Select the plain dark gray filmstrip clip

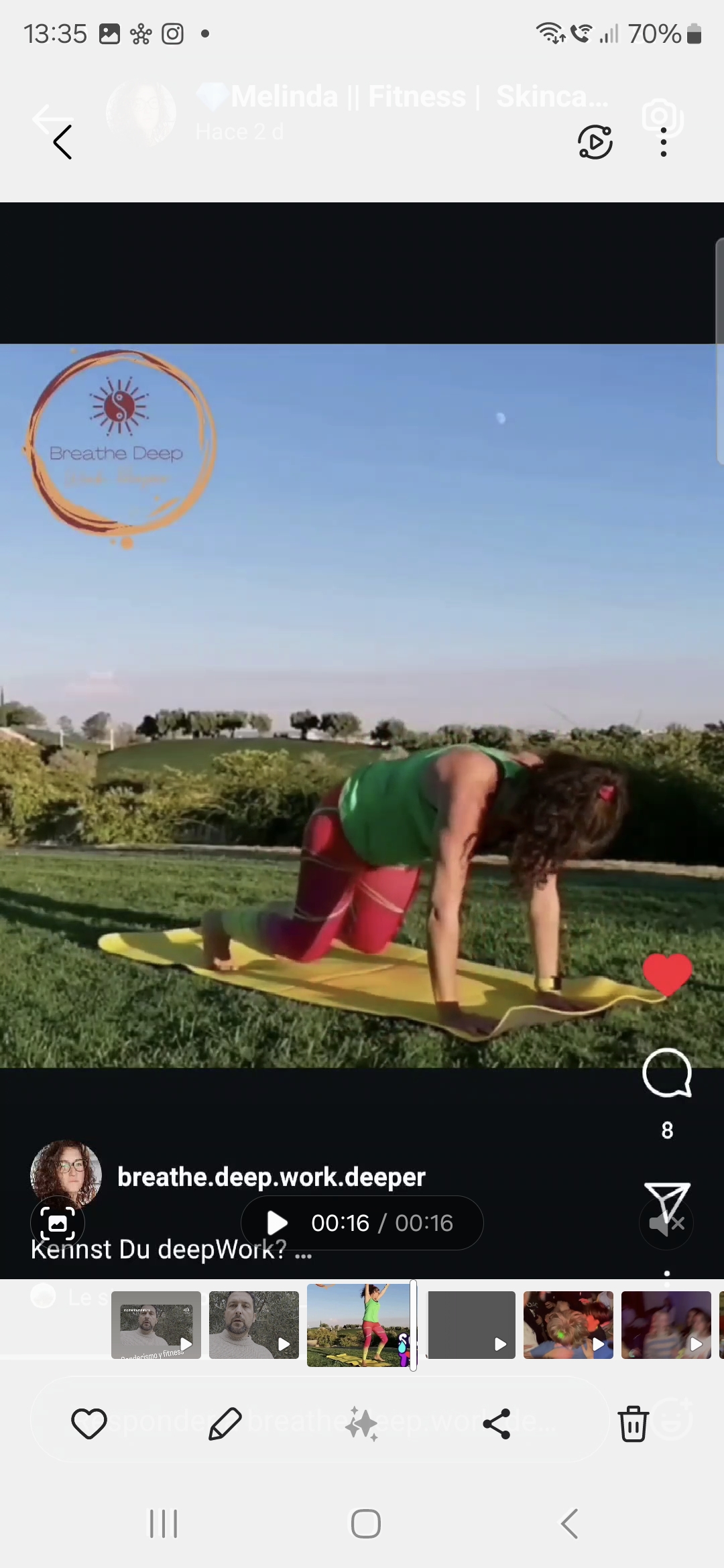pyautogui.click(x=471, y=1325)
